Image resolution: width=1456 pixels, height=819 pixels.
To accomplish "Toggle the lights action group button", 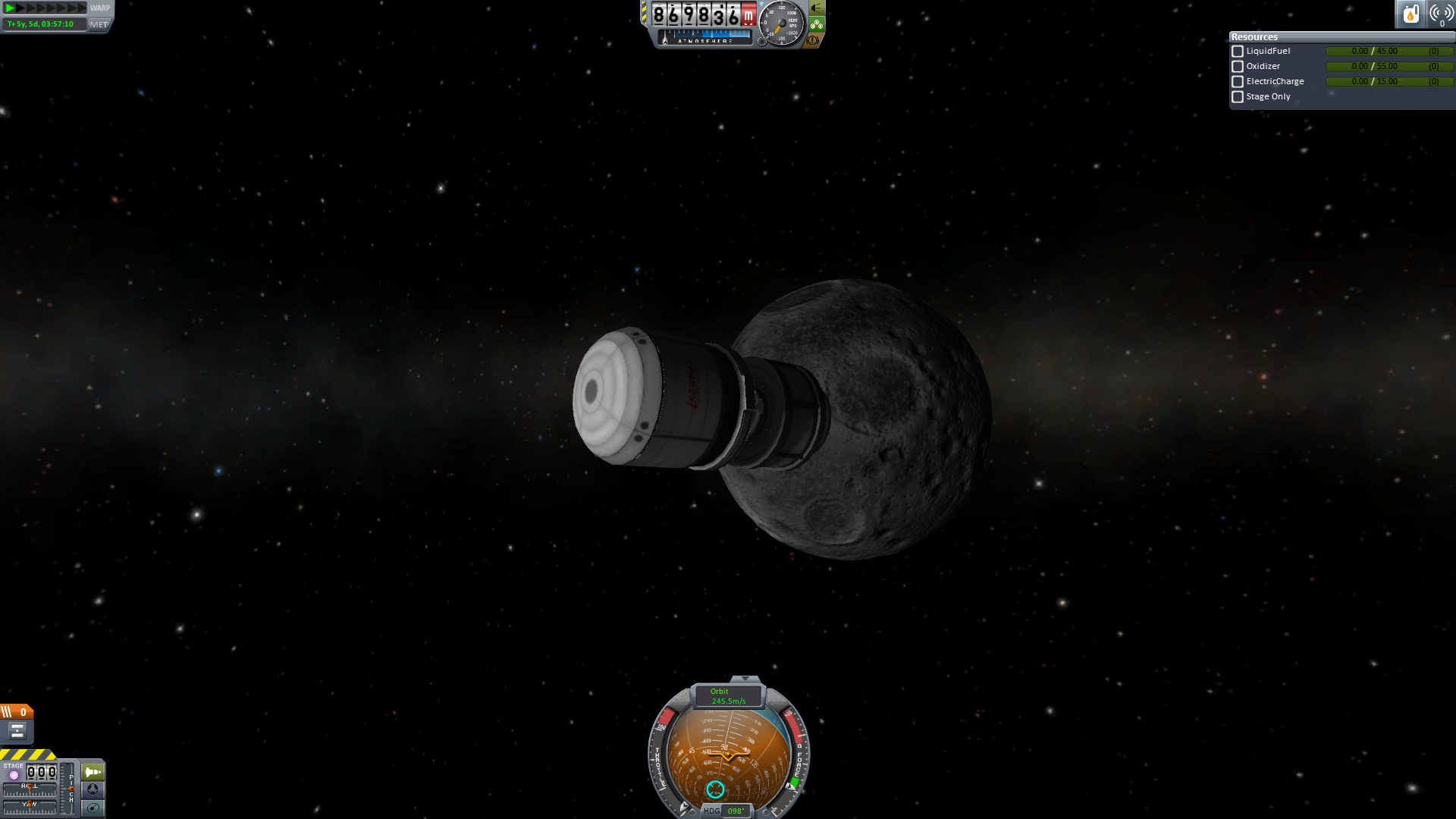I will [817, 8].
